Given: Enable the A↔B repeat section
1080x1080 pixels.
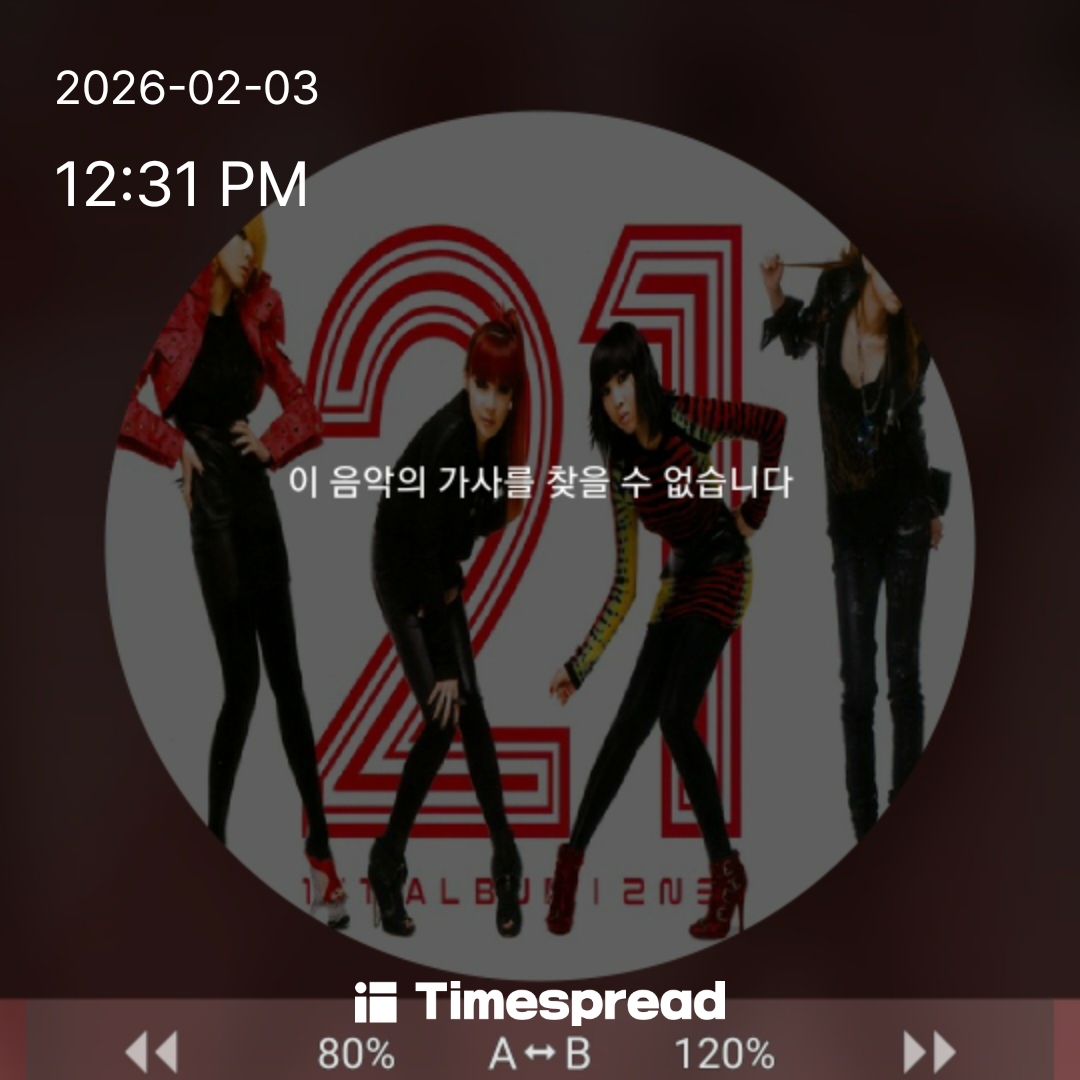Looking at the screenshot, I should coord(540,1054).
